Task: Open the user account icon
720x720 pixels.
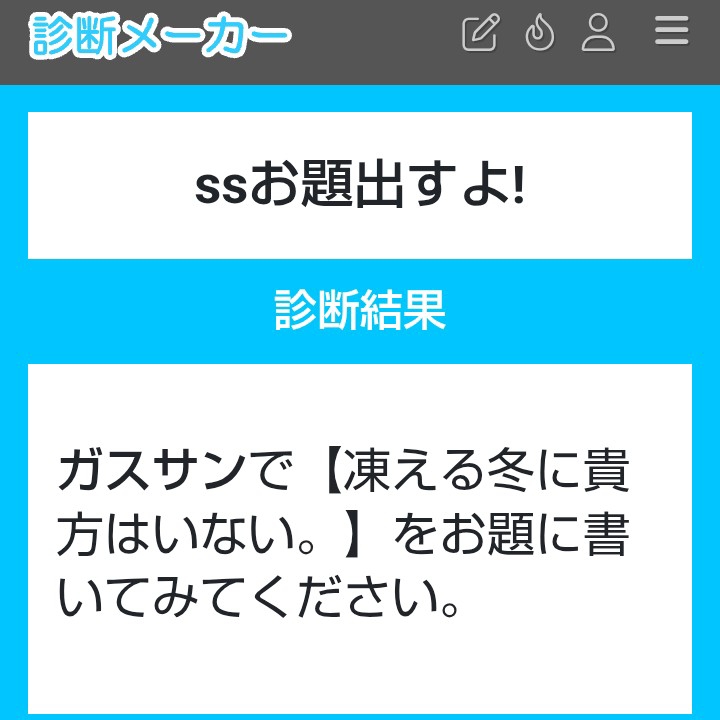Action: (x=598, y=33)
